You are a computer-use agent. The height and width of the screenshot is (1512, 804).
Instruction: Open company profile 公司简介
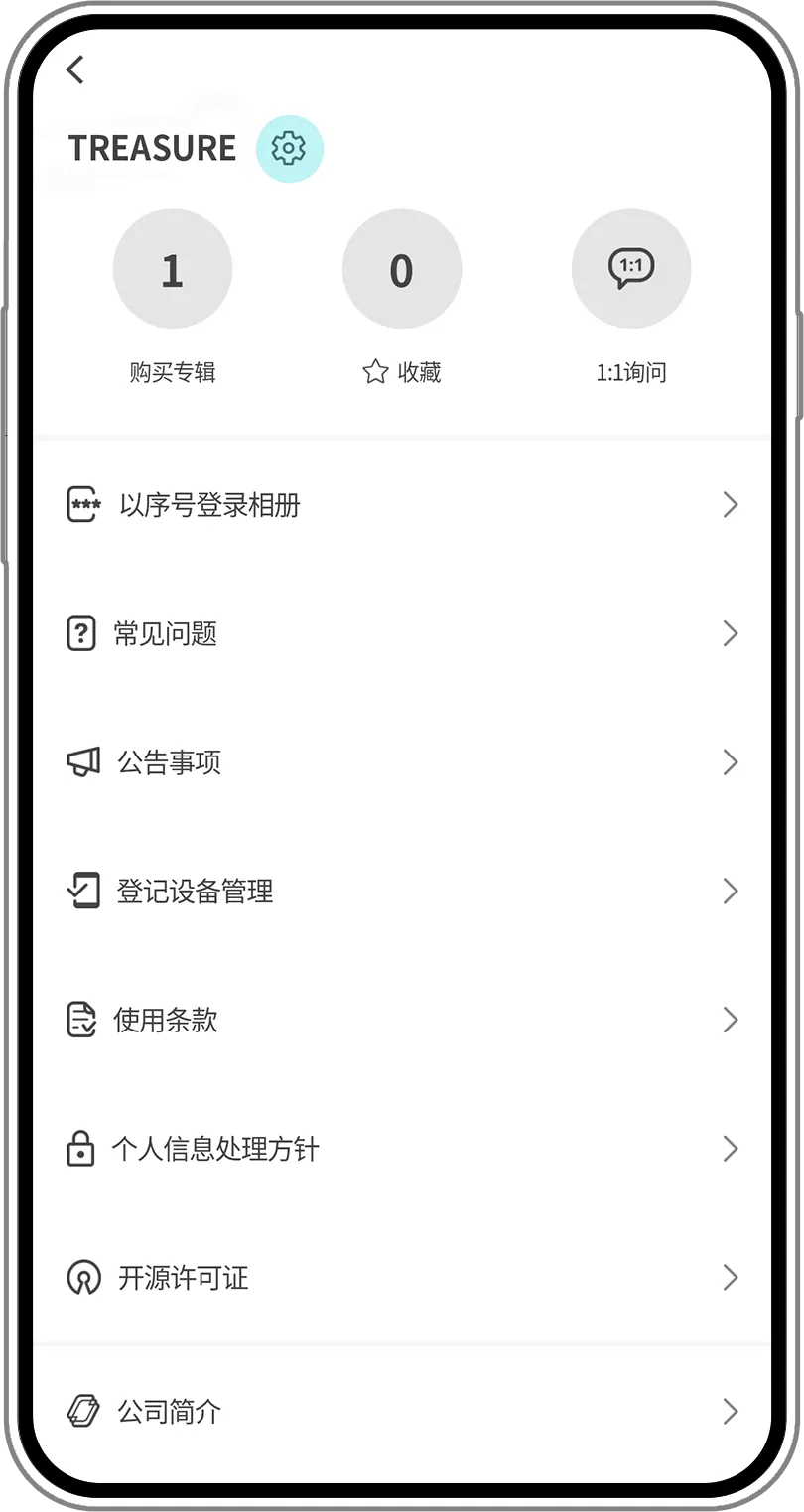[x=402, y=1411]
